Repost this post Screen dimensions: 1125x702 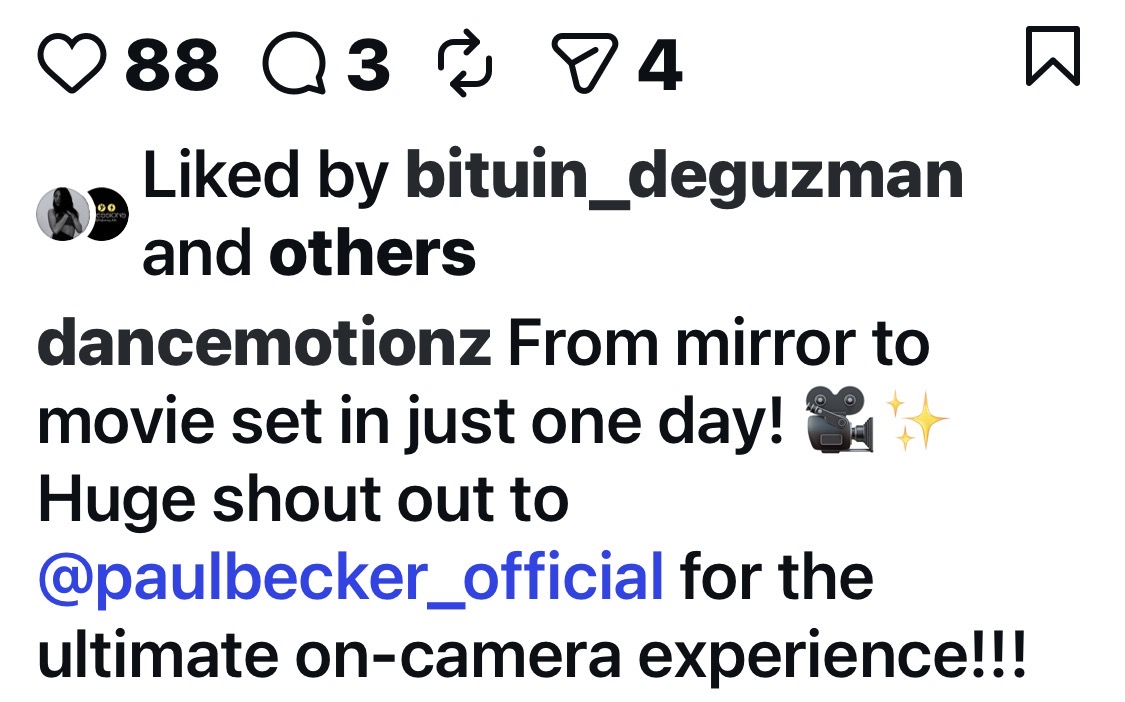pos(468,64)
